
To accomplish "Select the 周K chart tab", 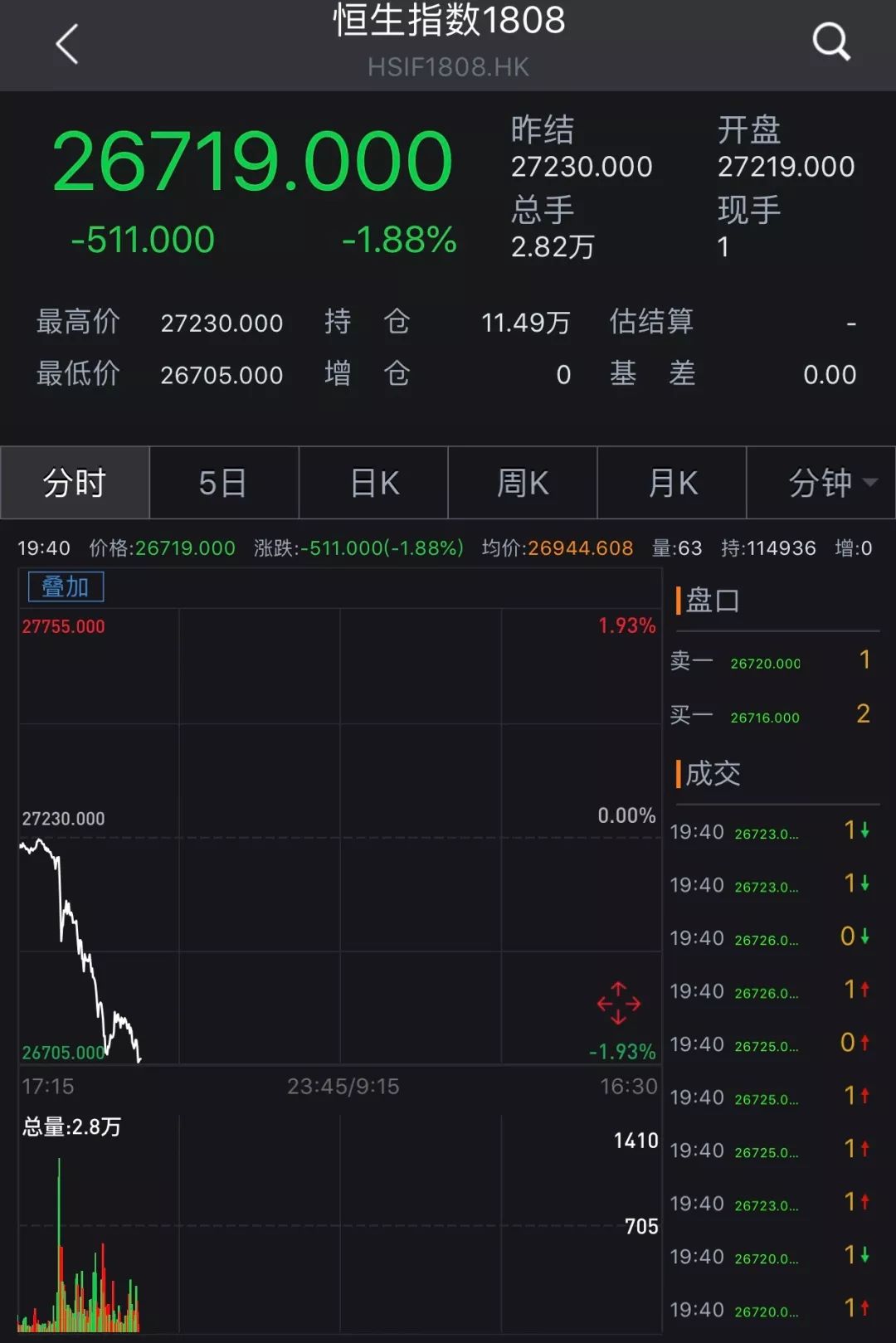I will point(523,483).
